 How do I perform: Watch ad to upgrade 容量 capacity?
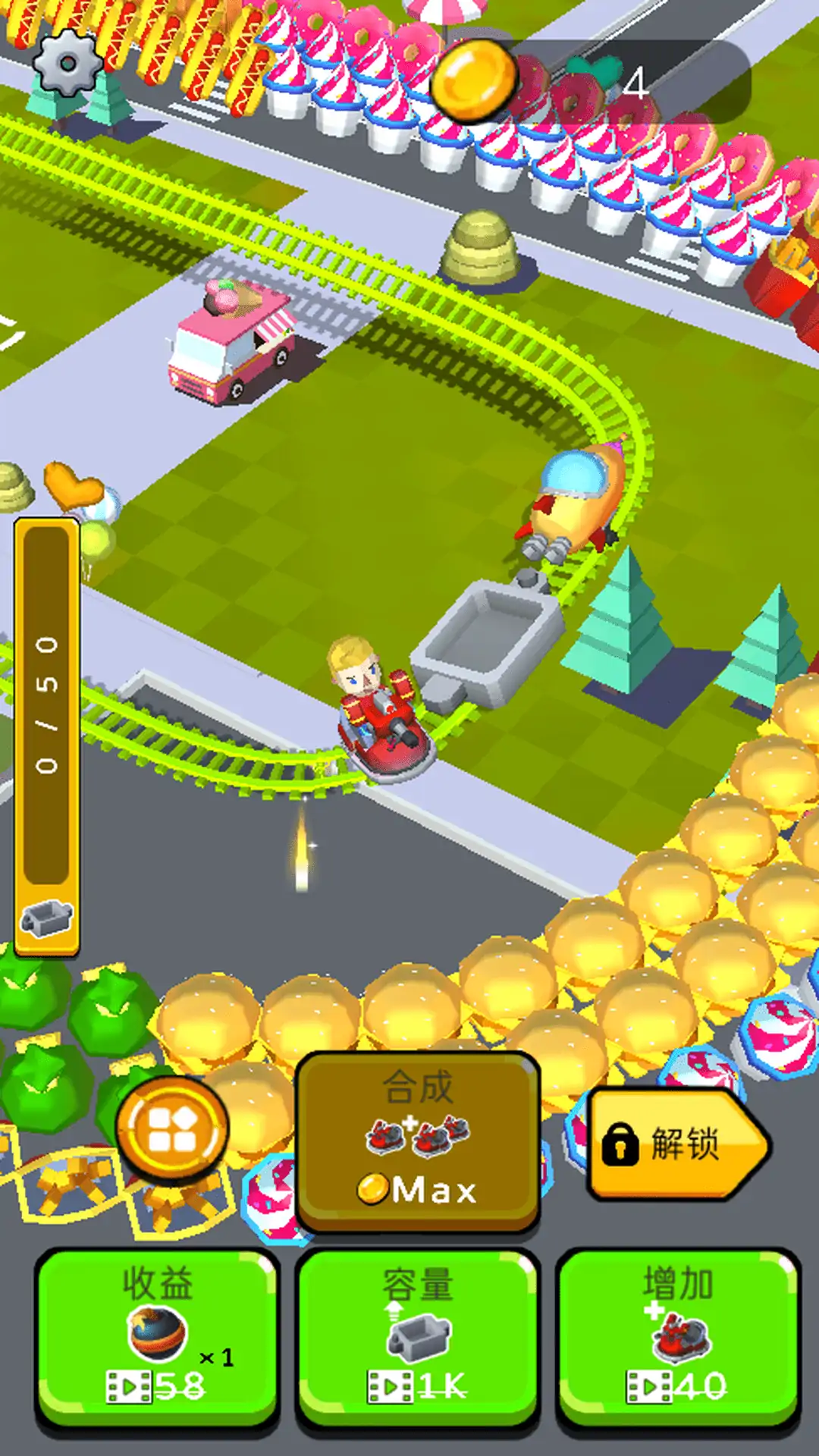tap(418, 1338)
